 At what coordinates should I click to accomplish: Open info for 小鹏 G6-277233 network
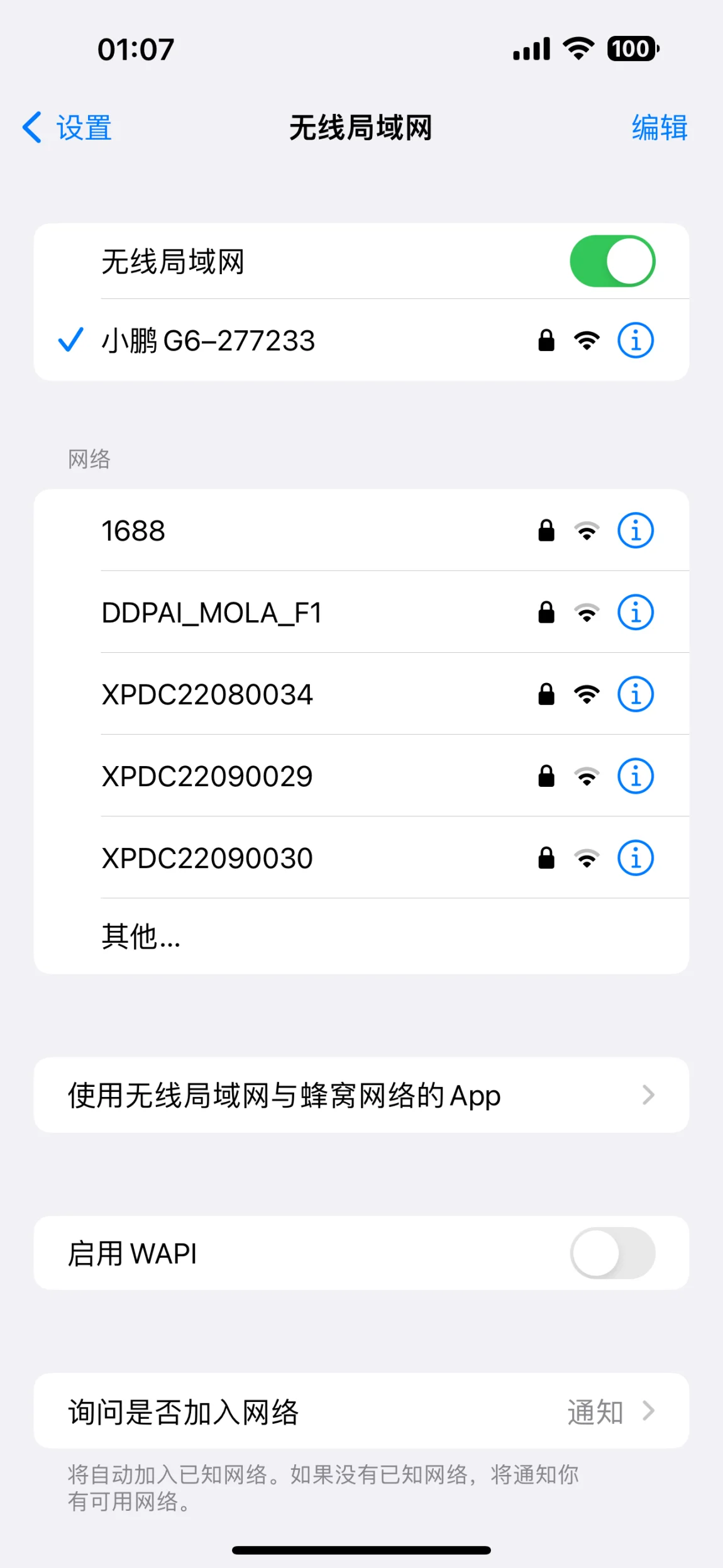[636, 340]
